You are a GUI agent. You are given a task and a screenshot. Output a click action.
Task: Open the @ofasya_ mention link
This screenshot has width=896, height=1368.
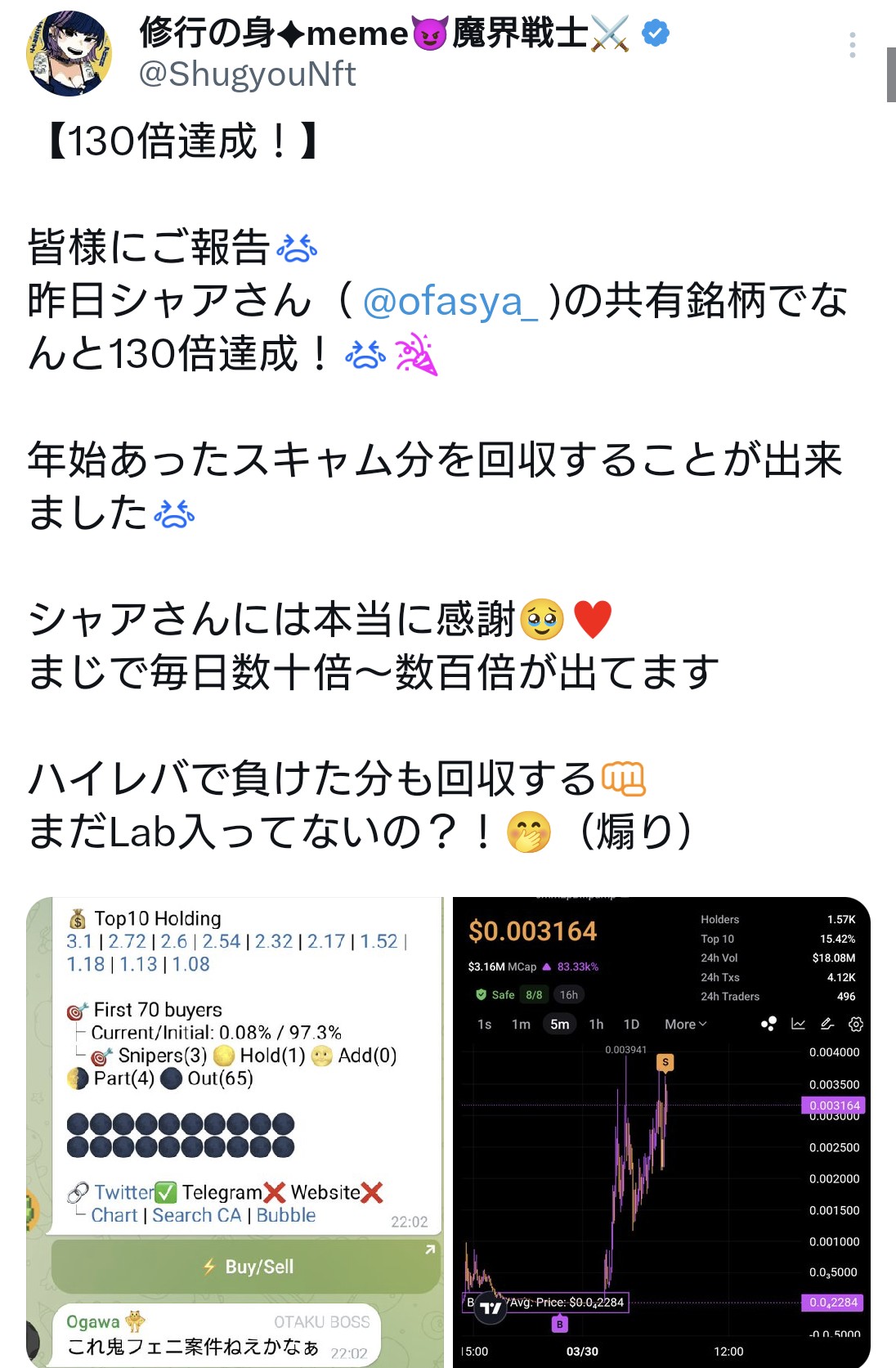click(450, 302)
